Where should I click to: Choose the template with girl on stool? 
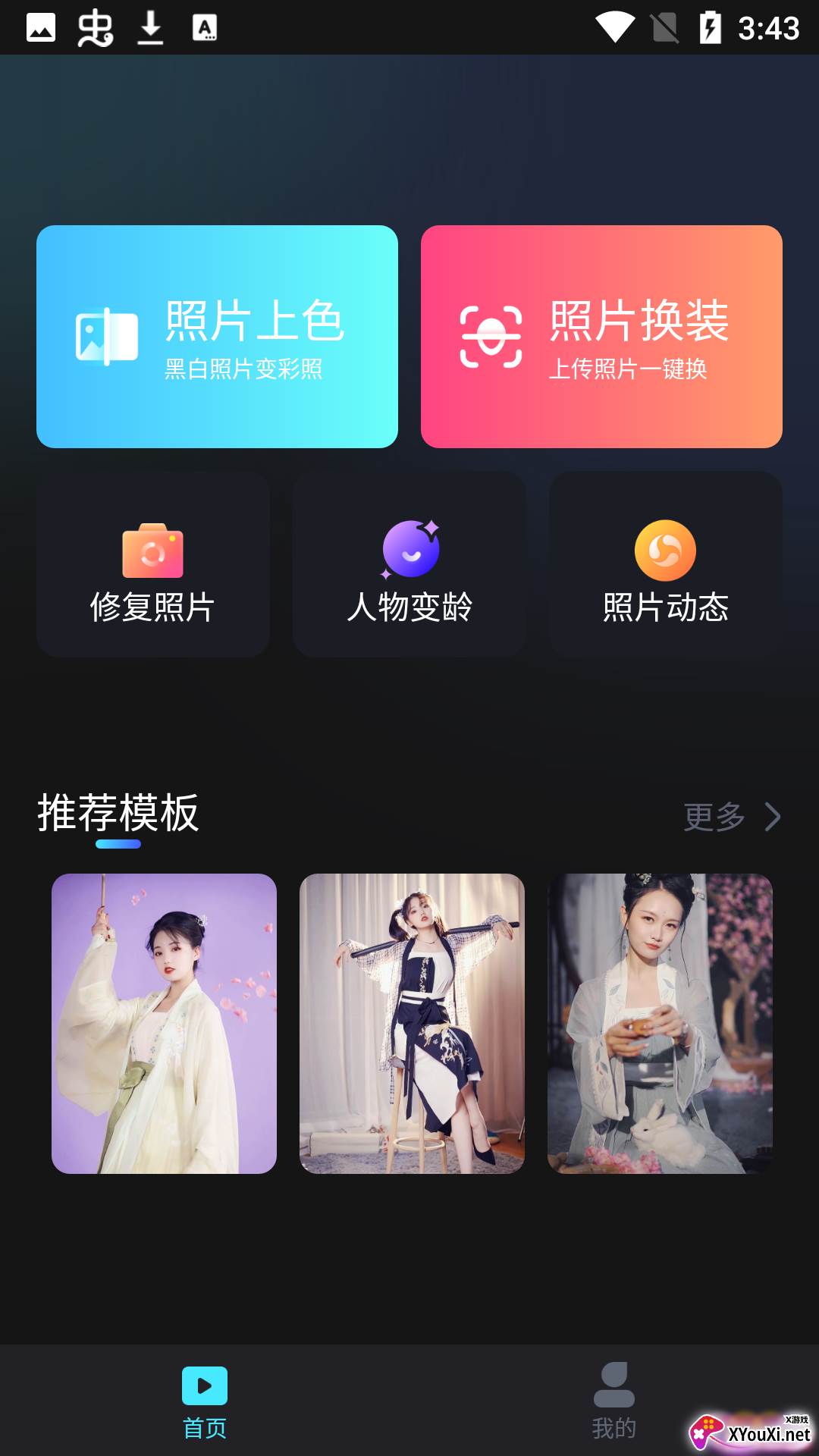(x=412, y=1023)
